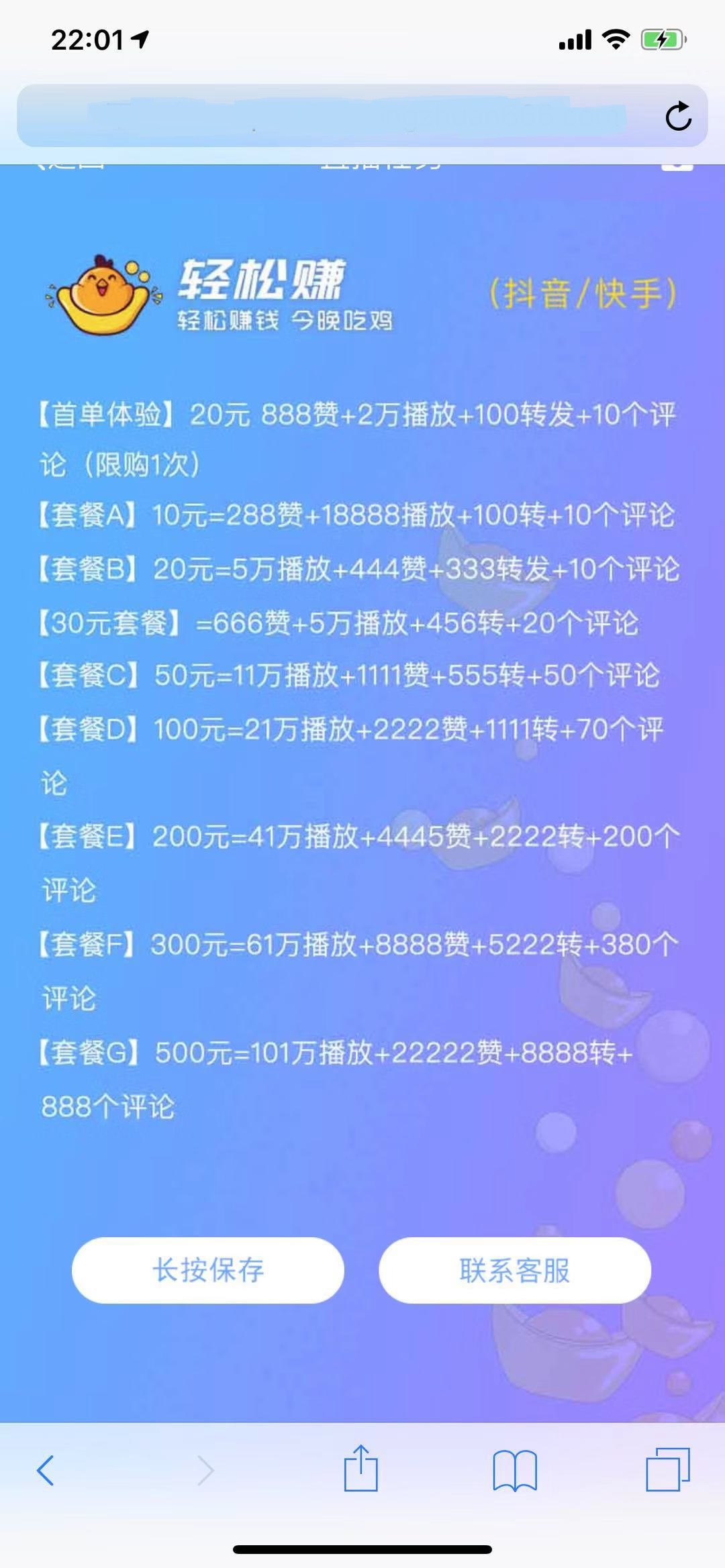Tap the location services arrow icon

pyautogui.click(x=138, y=40)
